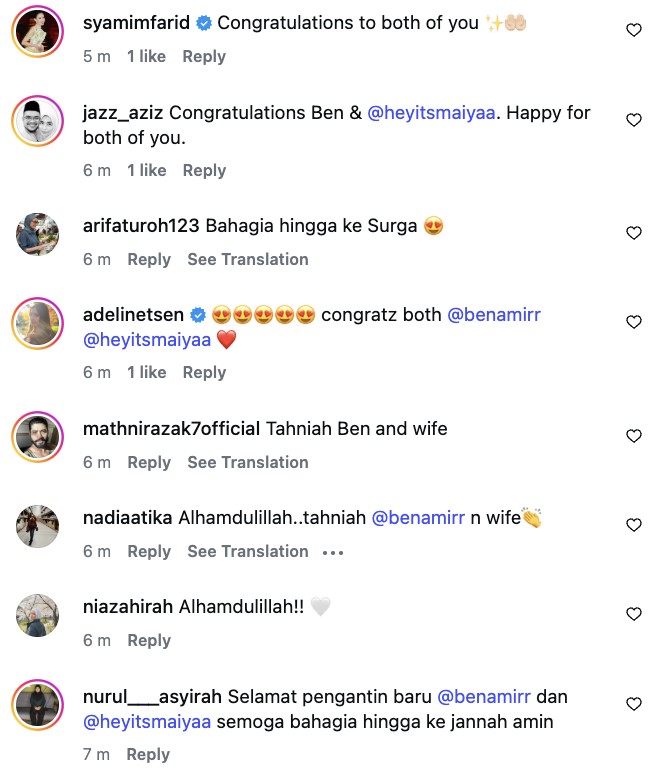This screenshot has width=654, height=776.
Task: Like mathnirazak7official's comment
Action: coord(633,436)
